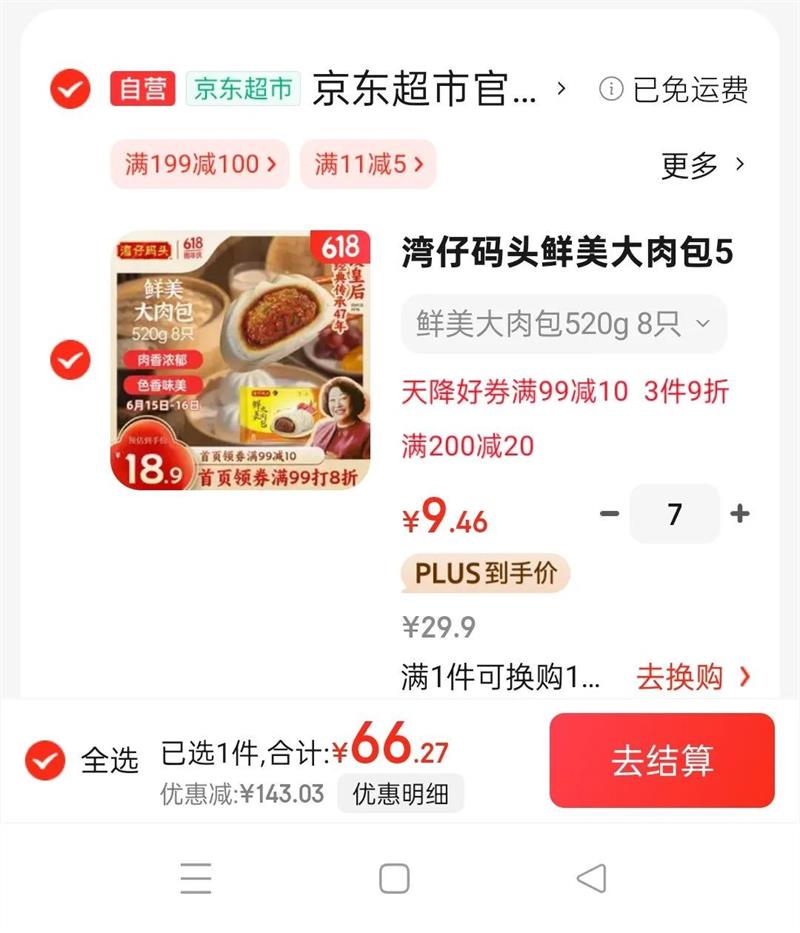Go back with system back button
800x933 pixels.
pyautogui.click(x=592, y=878)
